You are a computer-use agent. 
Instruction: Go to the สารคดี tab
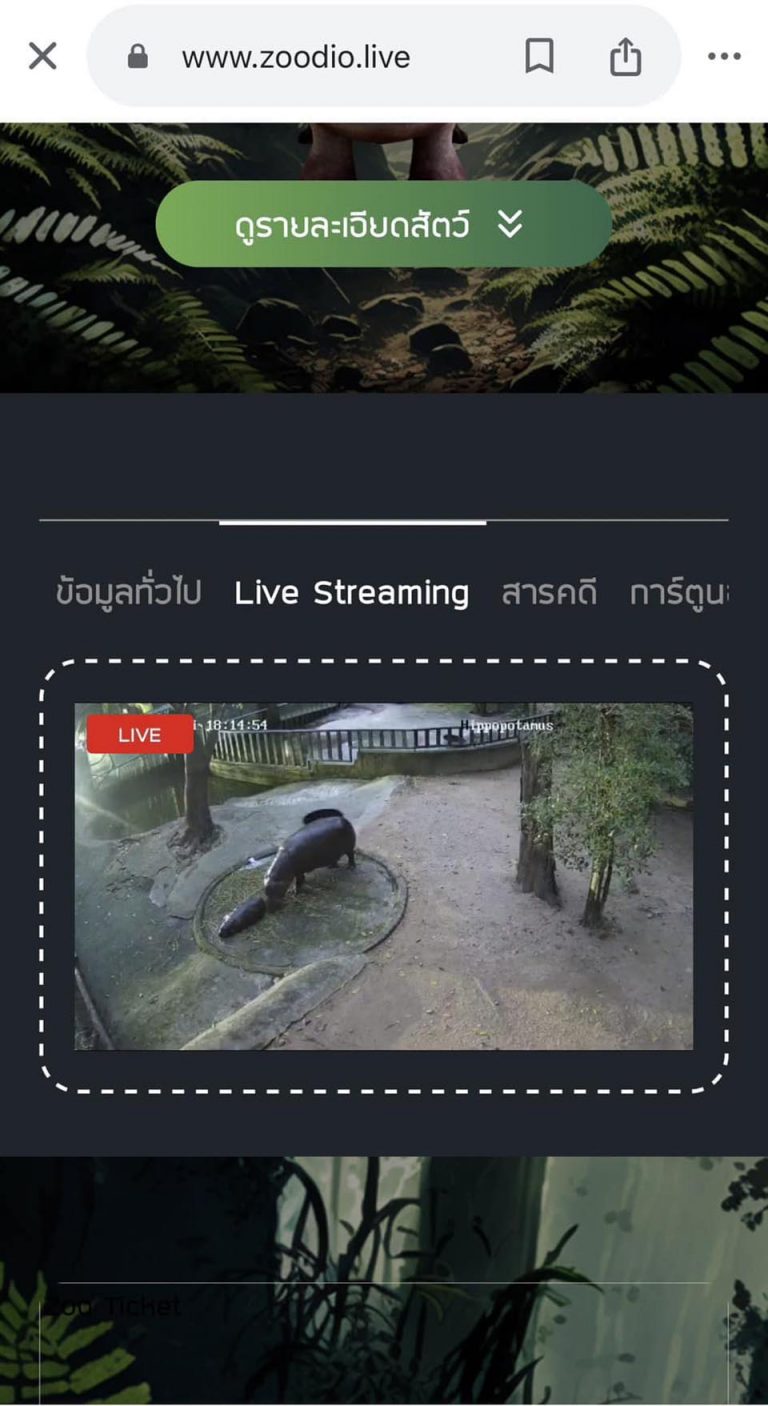tap(549, 593)
